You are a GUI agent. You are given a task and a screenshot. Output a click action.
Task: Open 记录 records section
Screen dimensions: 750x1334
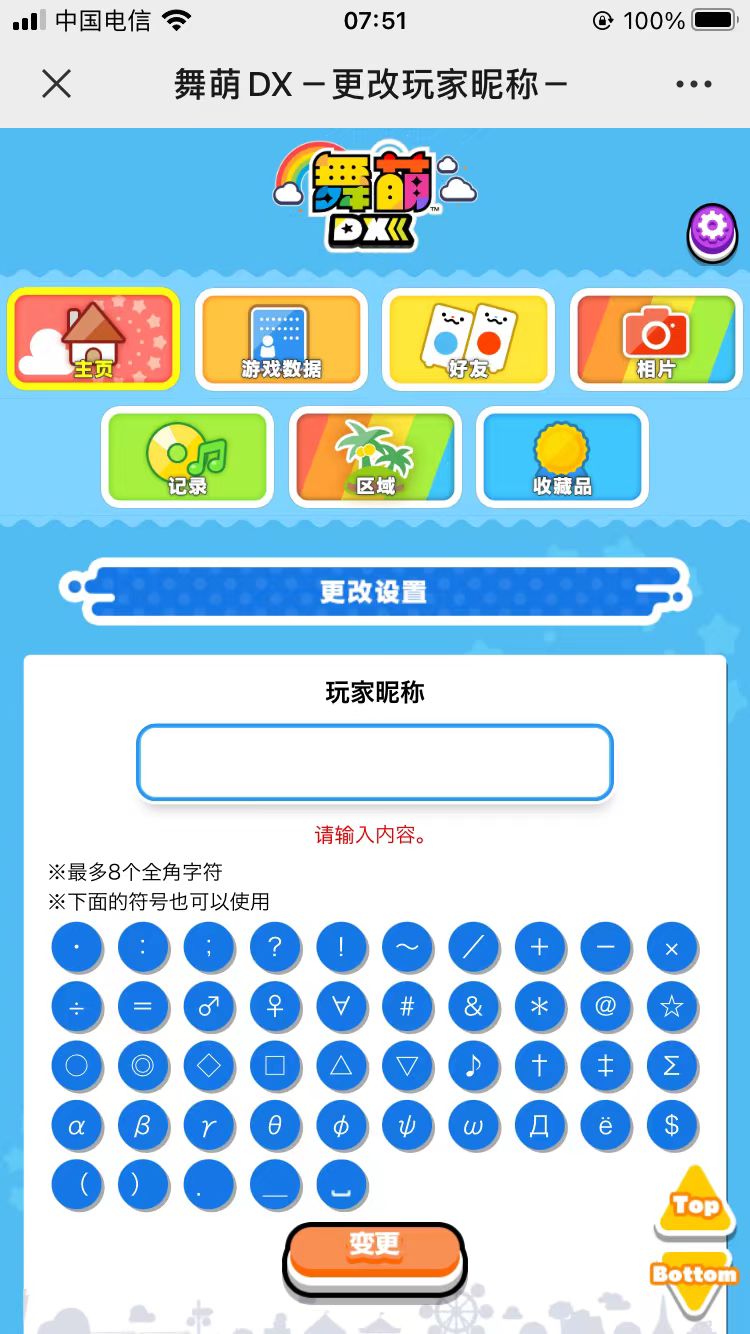pos(187,457)
